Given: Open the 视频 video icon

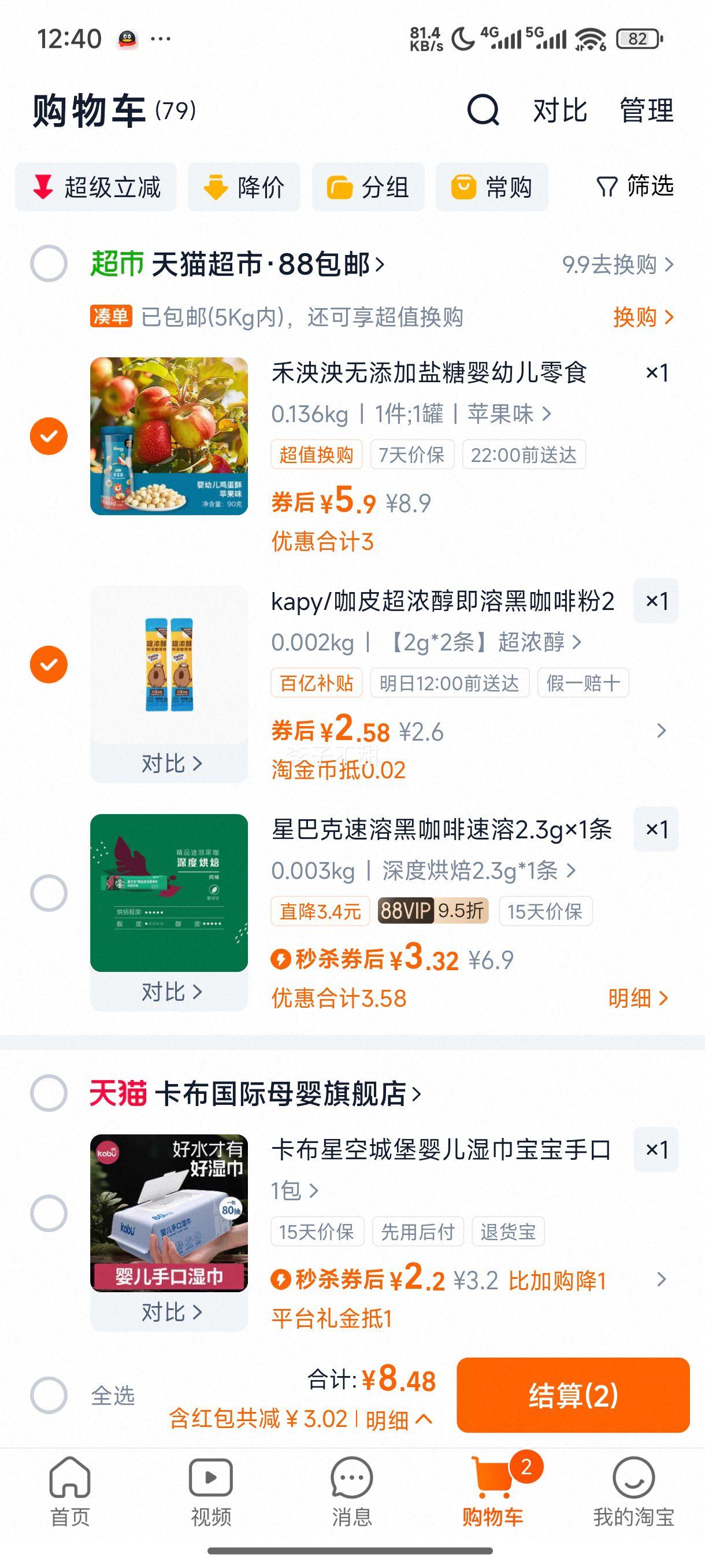Looking at the screenshot, I should pyautogui.click(x=211, y=1485).
